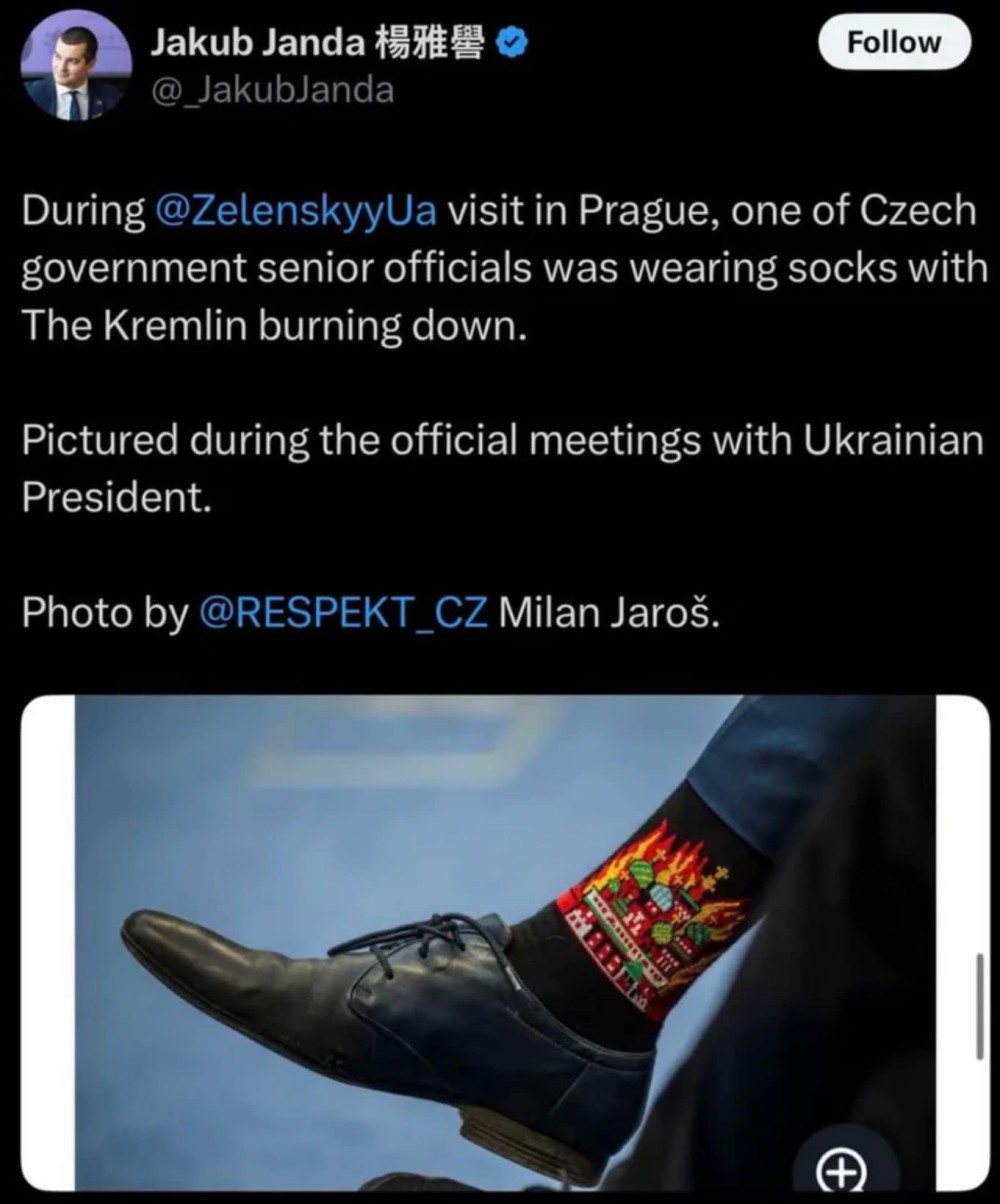Open @_JakubJanda account name
Screen dimensions: 1000x1204
pos(272,91)
